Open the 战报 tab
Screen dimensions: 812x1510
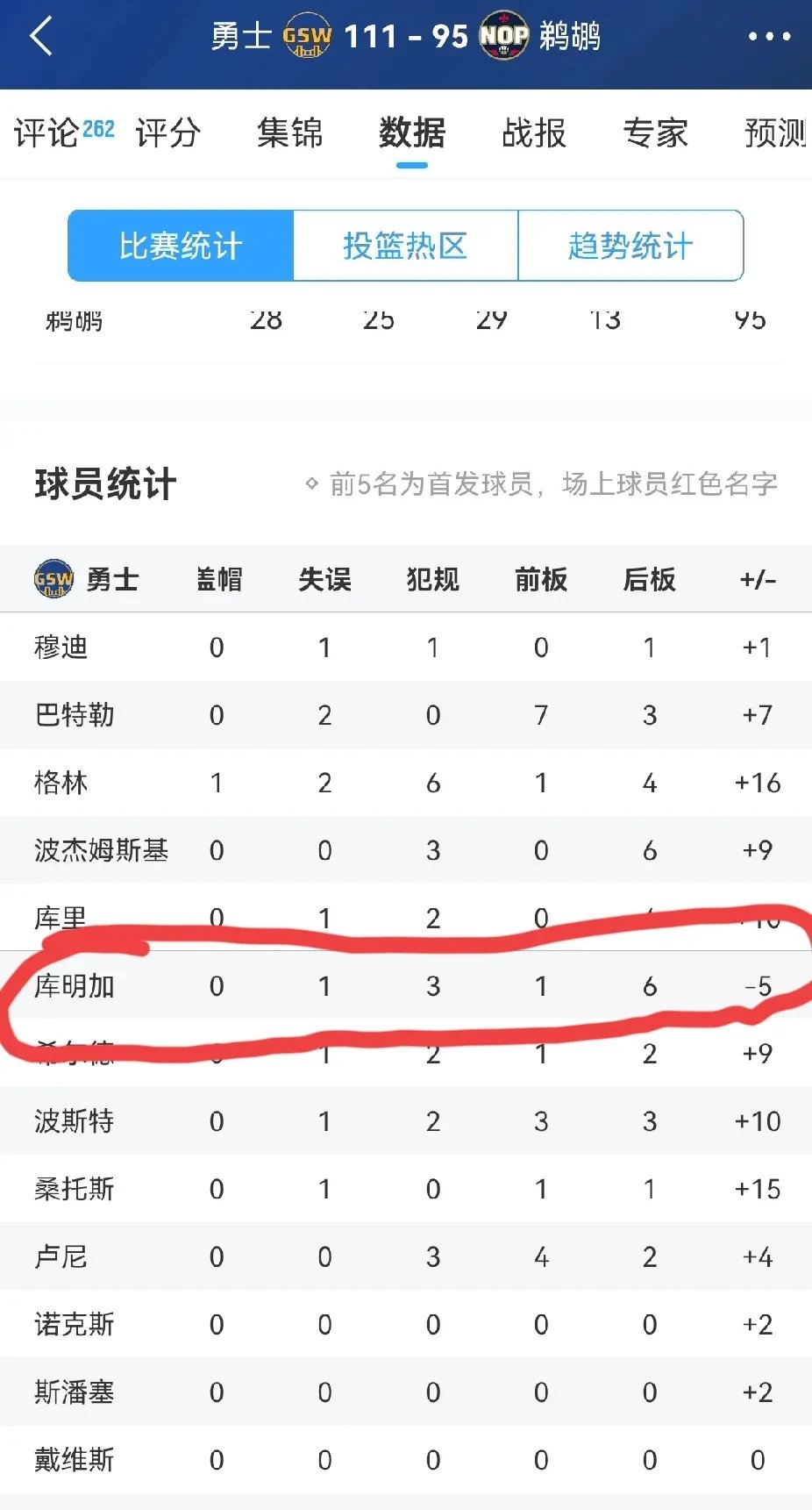tap(534, 133)
